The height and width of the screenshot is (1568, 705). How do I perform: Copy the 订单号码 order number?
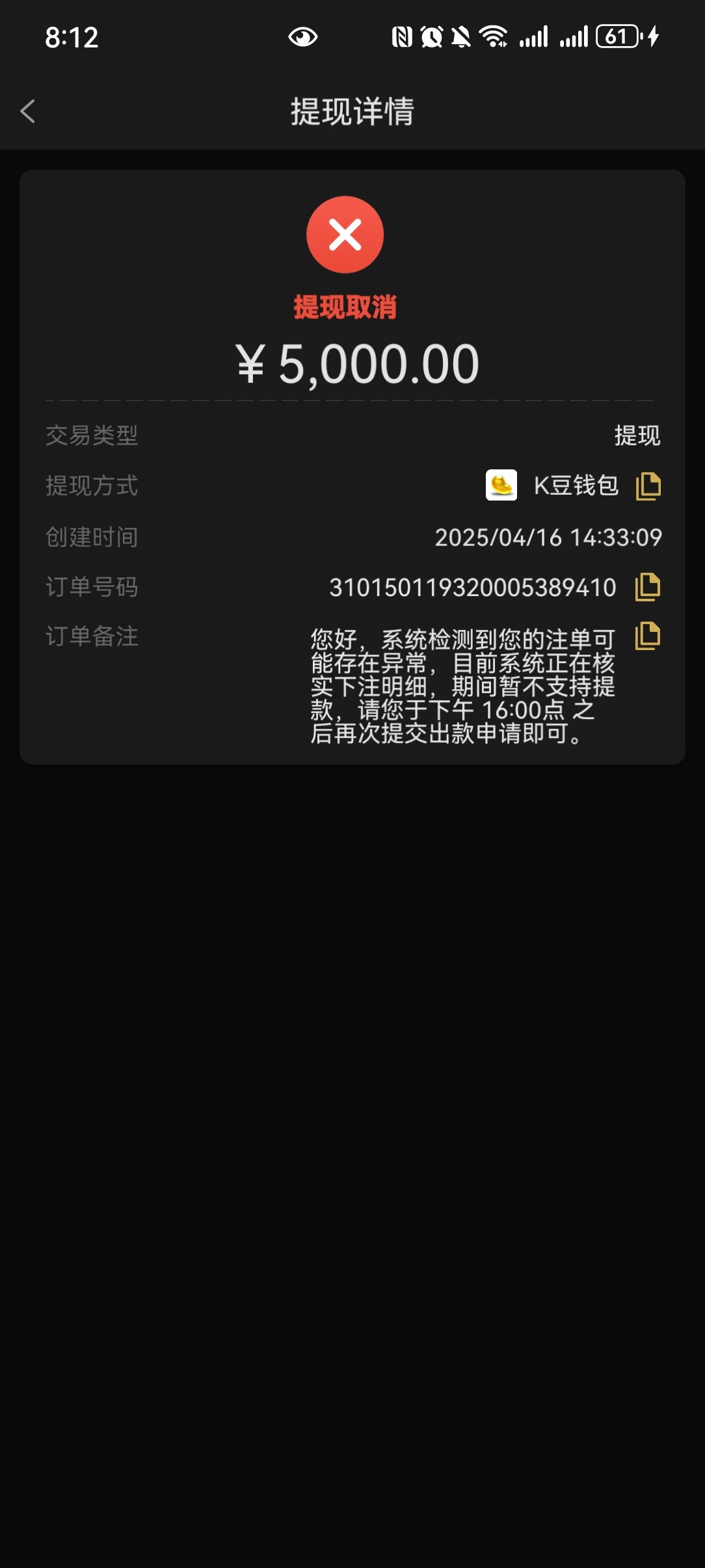pyautogui.click(x=648, y=587)
